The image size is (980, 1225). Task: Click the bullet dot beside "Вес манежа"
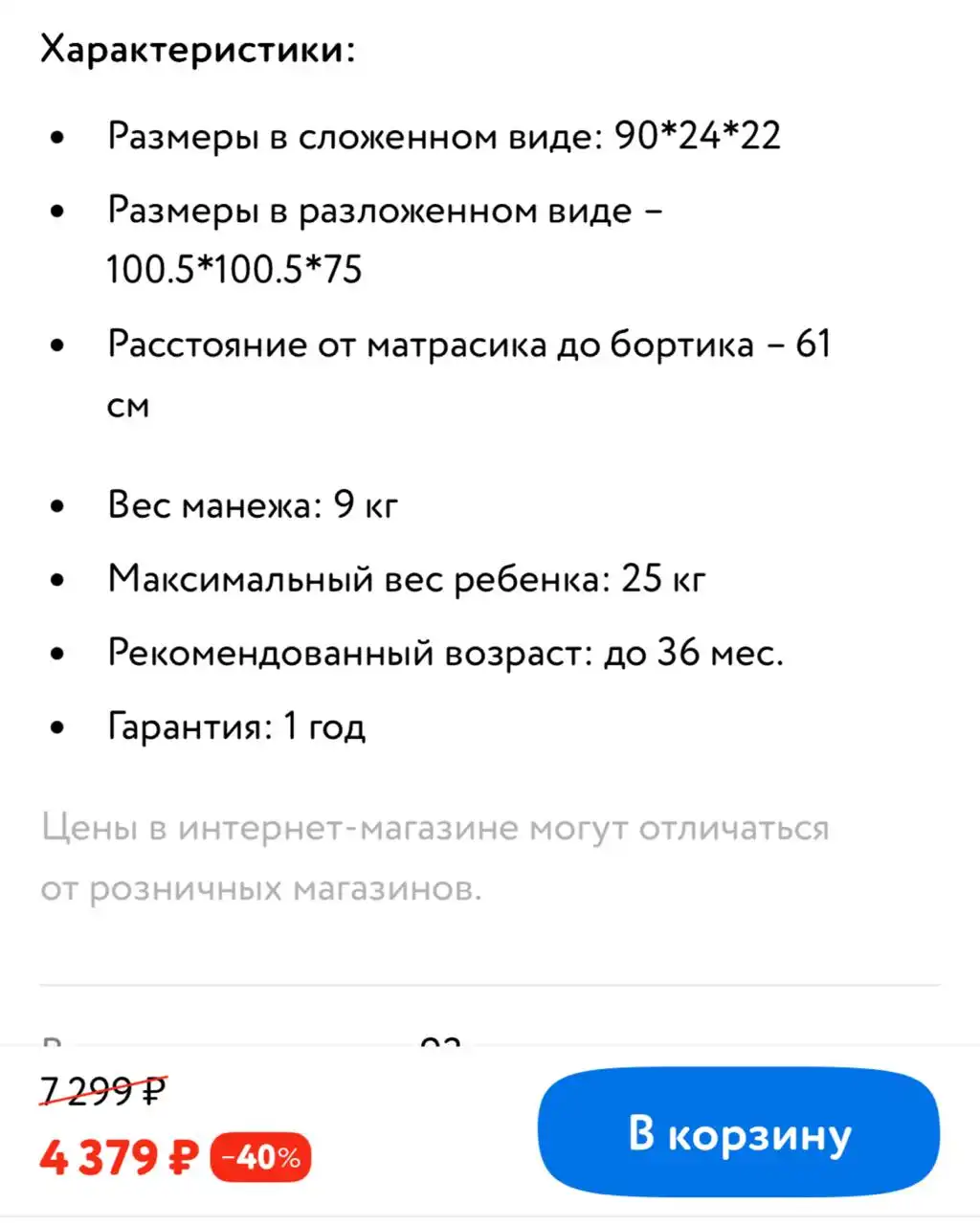point(58,504)
